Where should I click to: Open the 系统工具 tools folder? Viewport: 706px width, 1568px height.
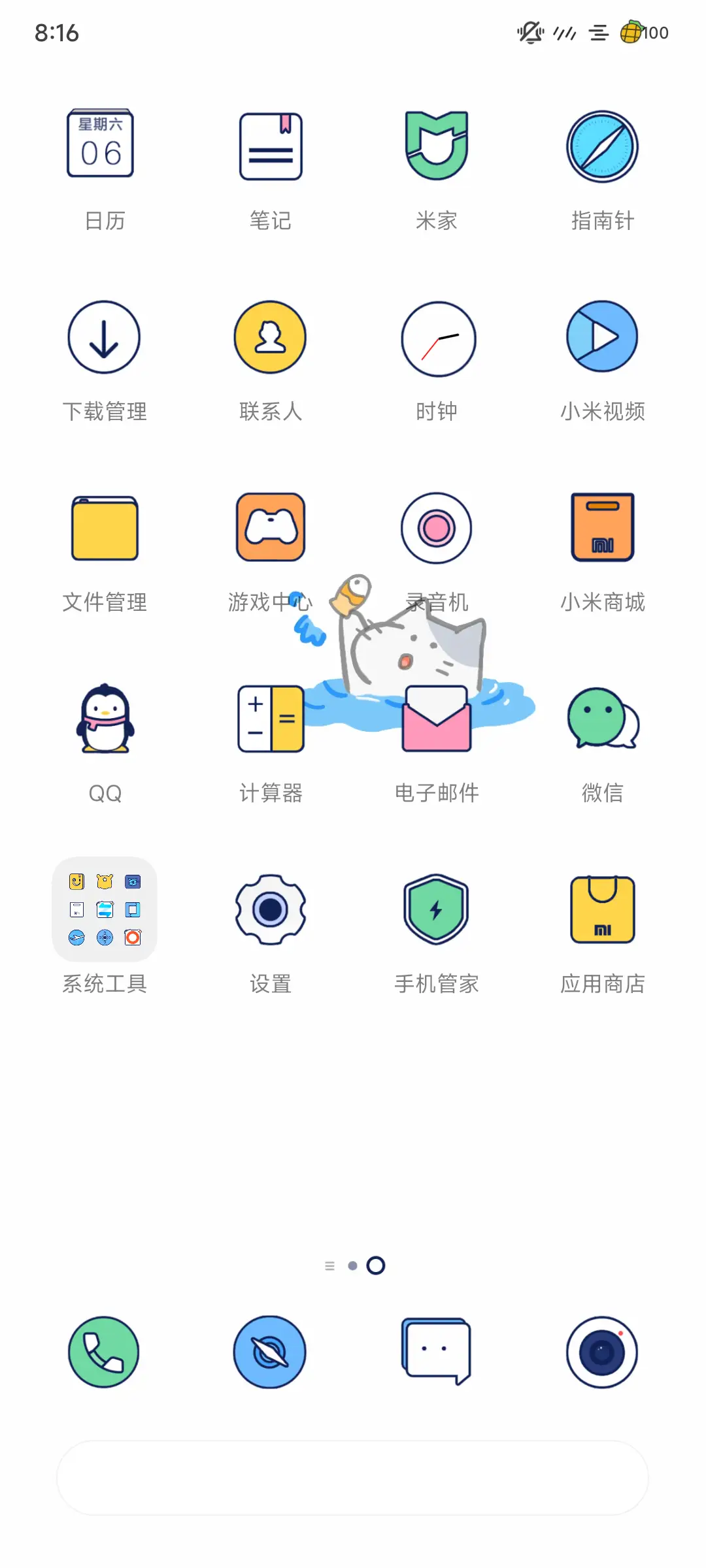105,909
